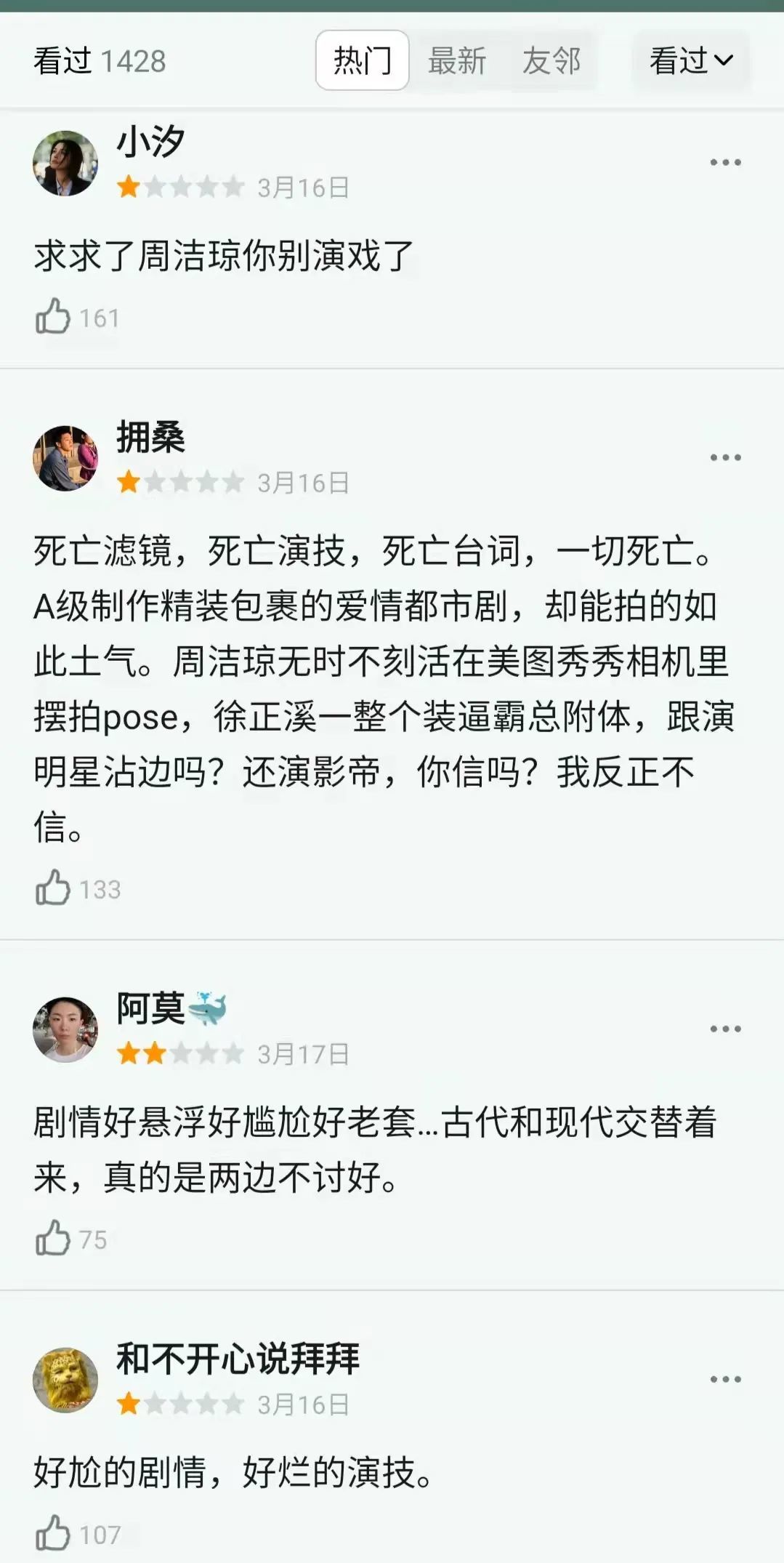Switch to the 最新 tab
The image size is (784, 1563).
click(x=456, y=60)
